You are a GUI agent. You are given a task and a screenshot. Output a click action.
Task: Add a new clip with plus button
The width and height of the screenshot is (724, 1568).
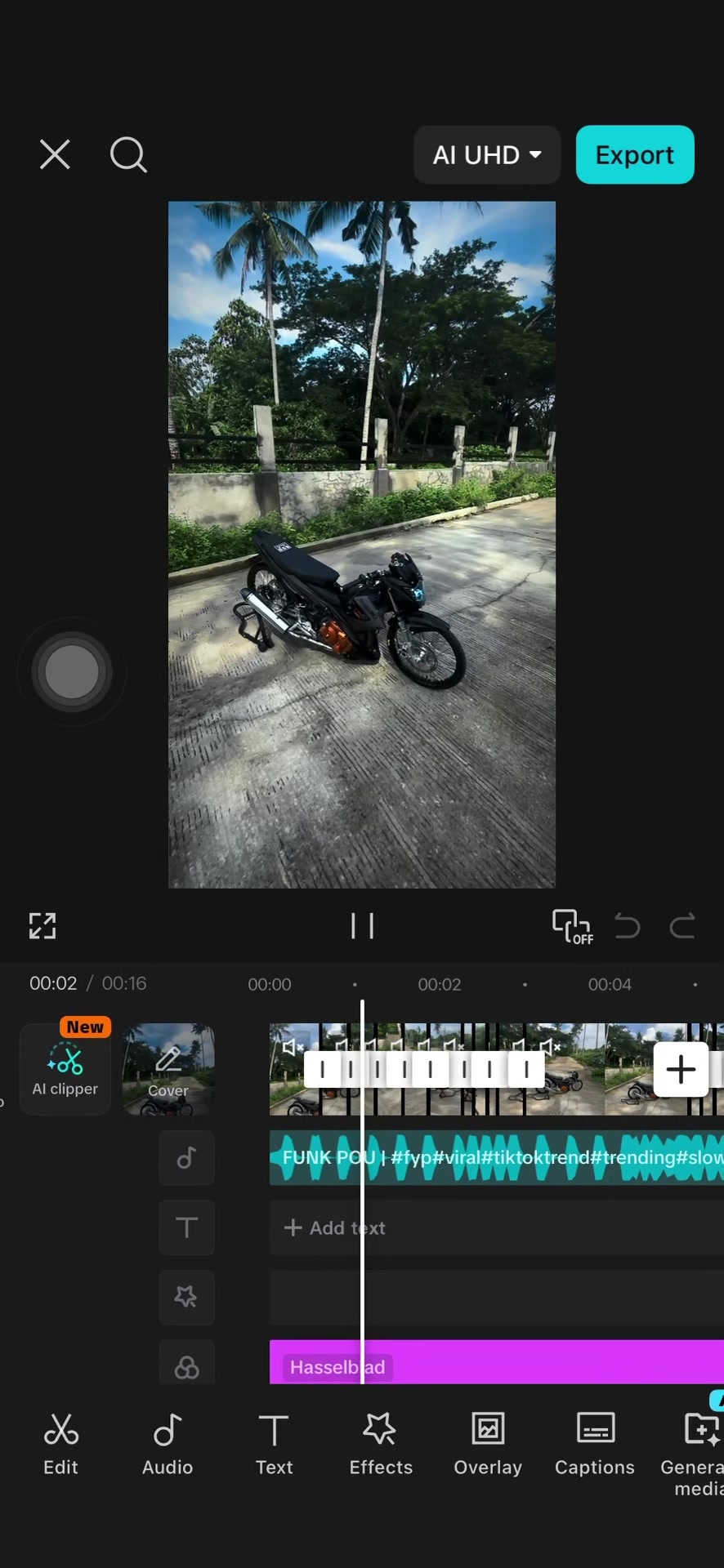point(681,1069)
